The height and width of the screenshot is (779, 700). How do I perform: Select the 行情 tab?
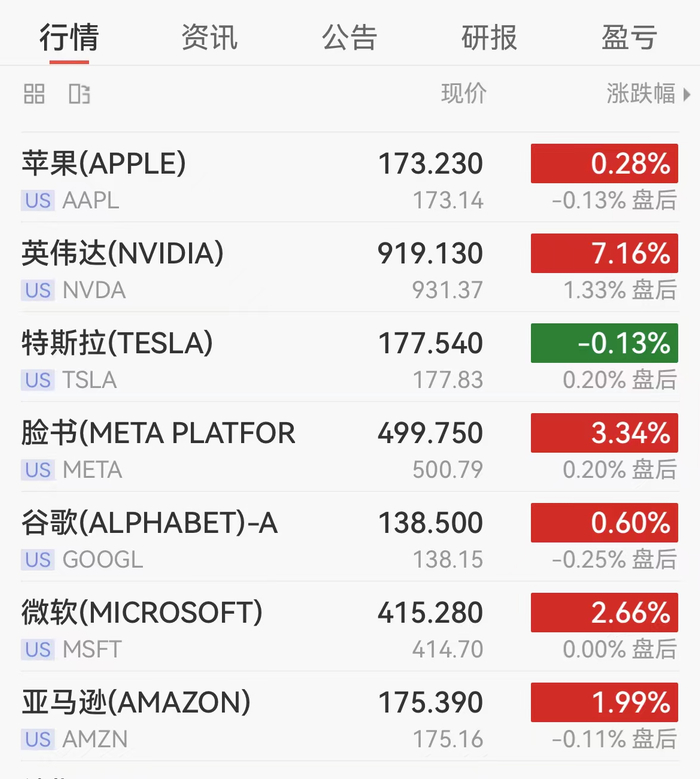(69, 38)
